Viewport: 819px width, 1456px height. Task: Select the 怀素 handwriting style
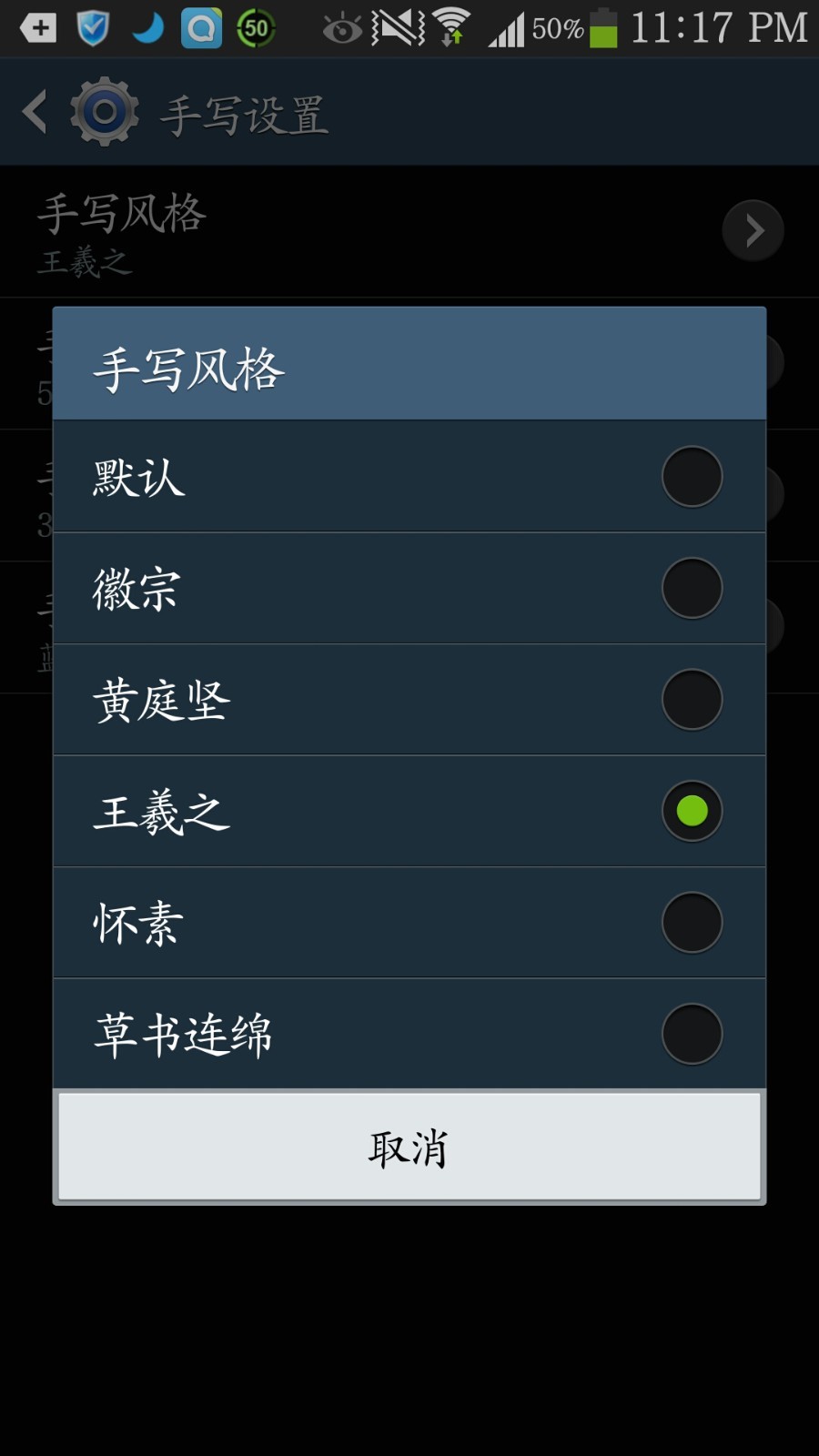[409, 923]
